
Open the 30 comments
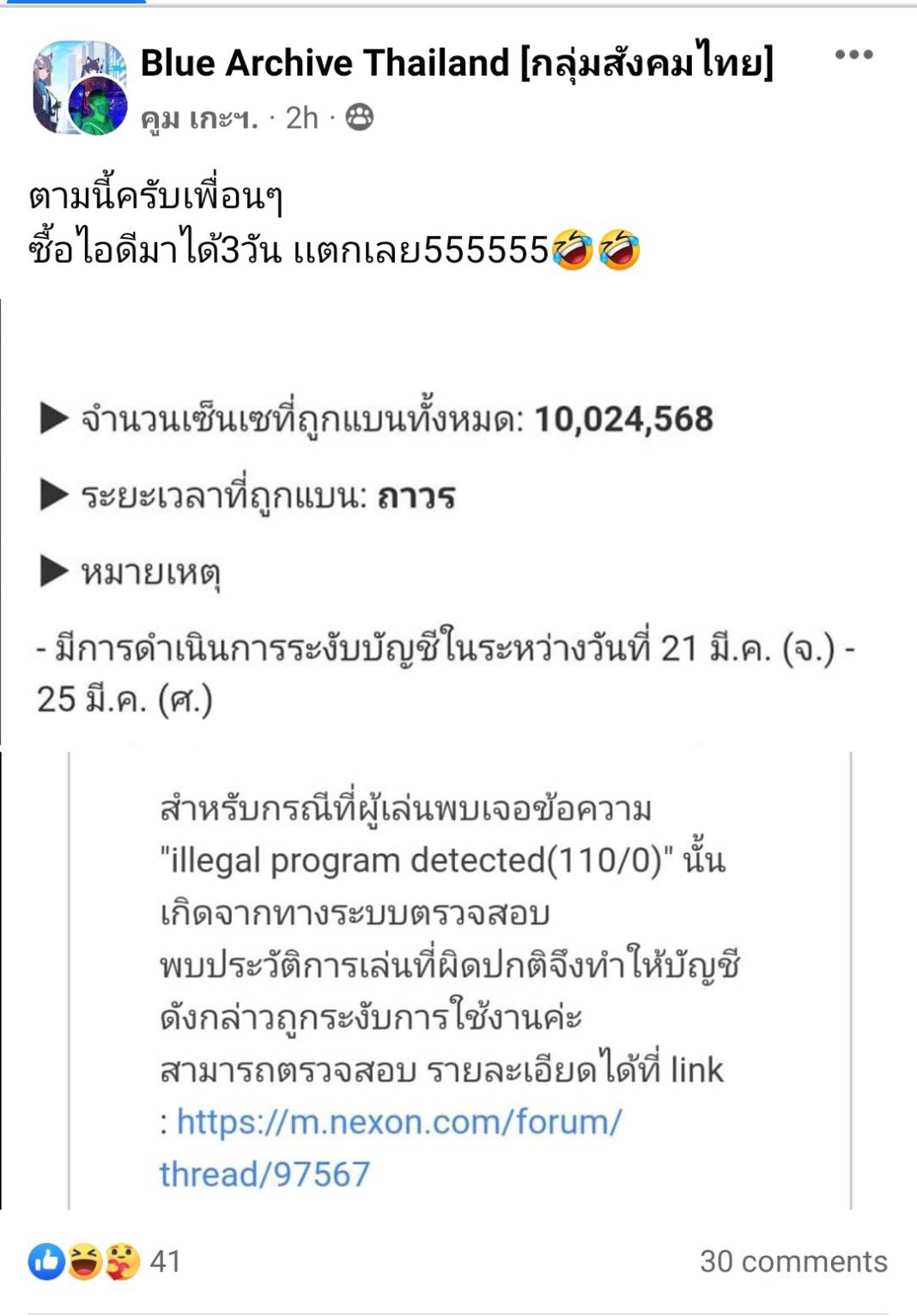(793, 1261)
